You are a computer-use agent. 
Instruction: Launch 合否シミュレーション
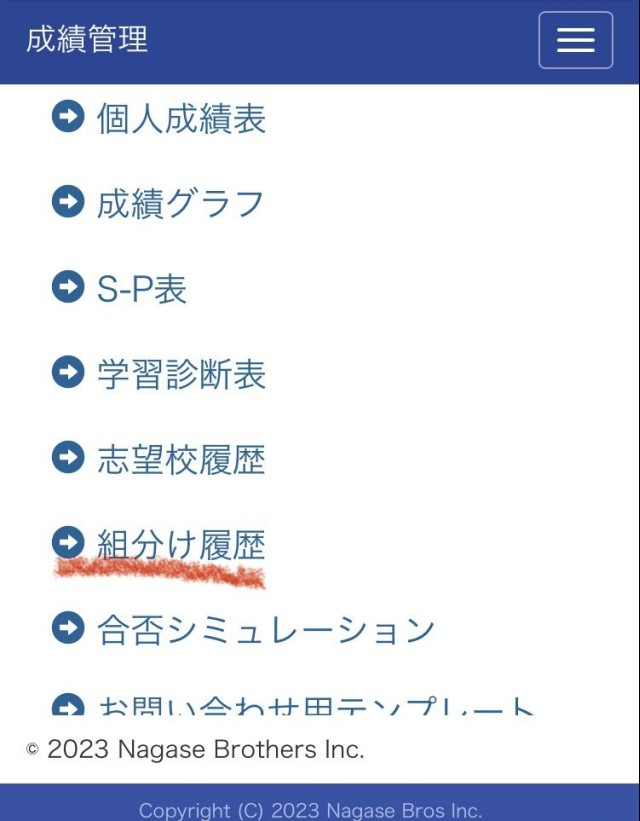point(265,630)
